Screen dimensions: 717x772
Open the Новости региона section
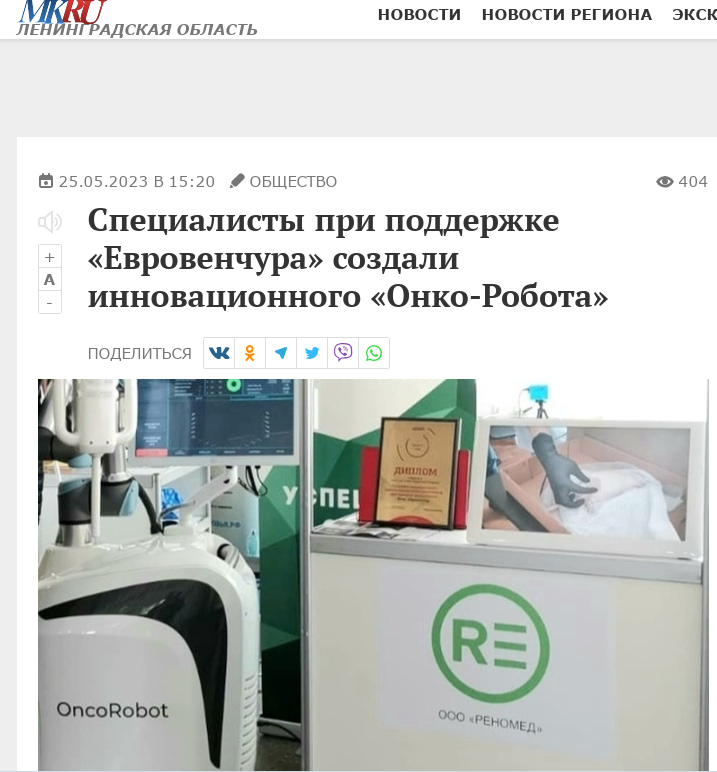[x=566, y=15]
